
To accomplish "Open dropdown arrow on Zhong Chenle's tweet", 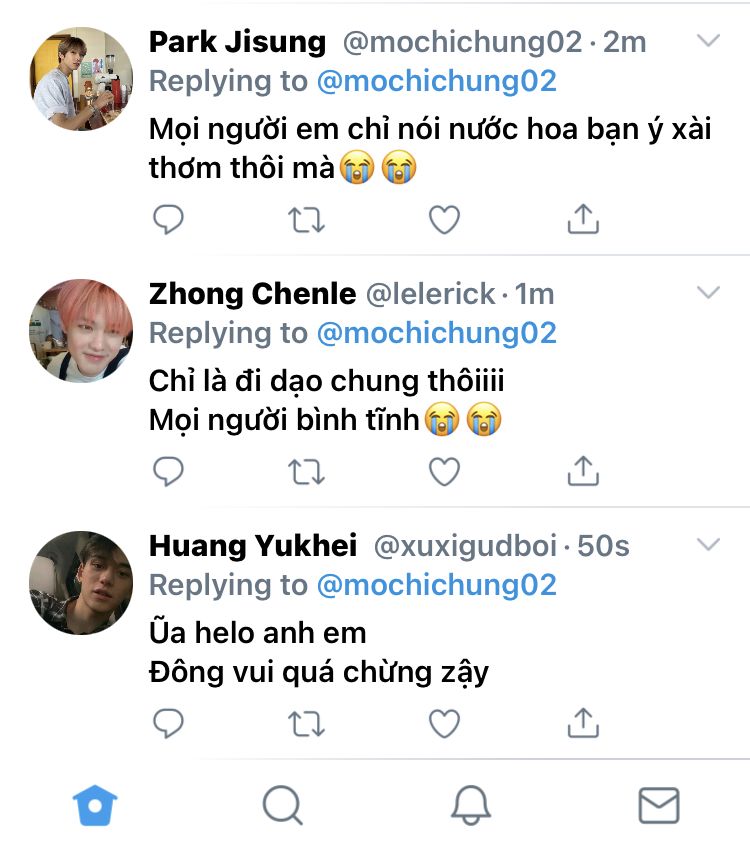I will click(708, 293).
